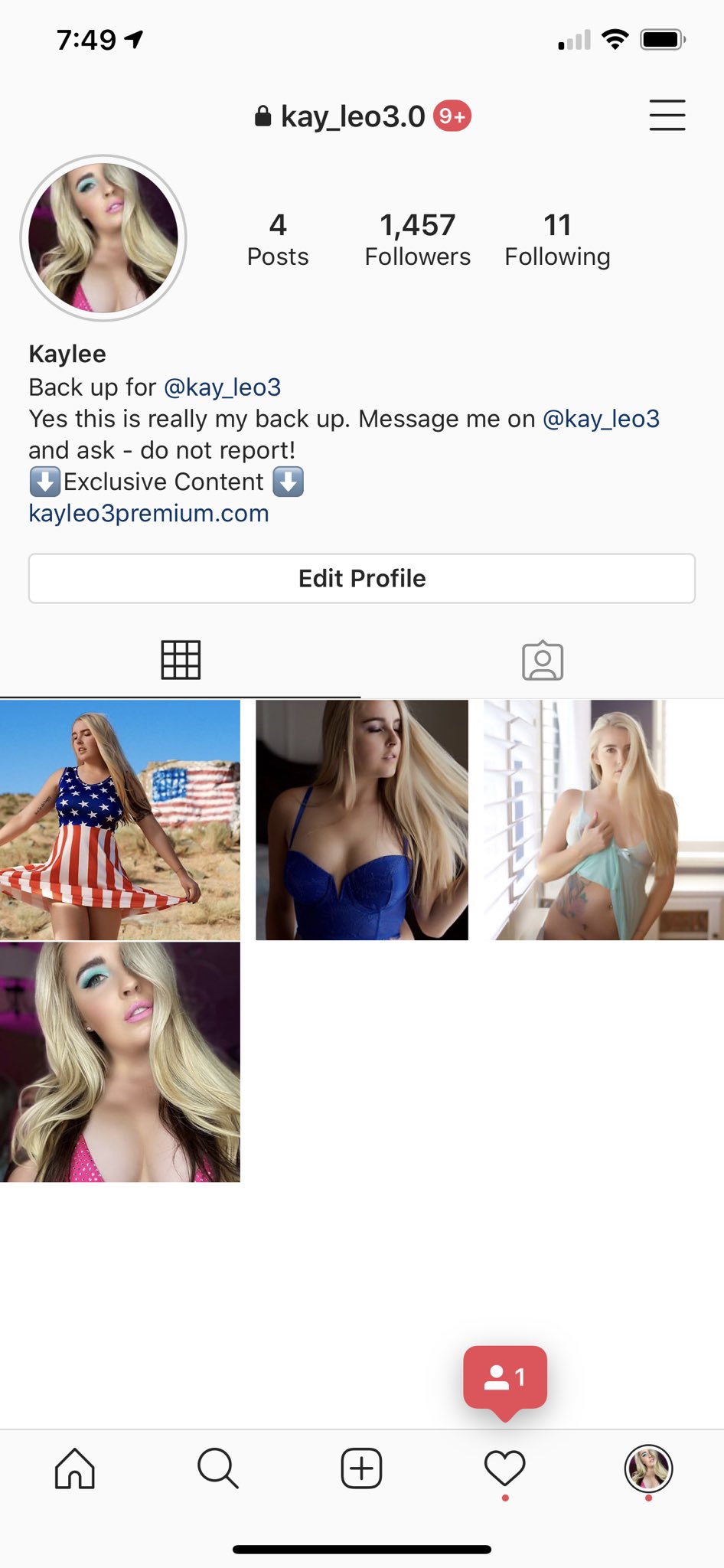Viewport: 724px width, 1568px height.
Task: Create a new post
Action: pos(361,1468)
